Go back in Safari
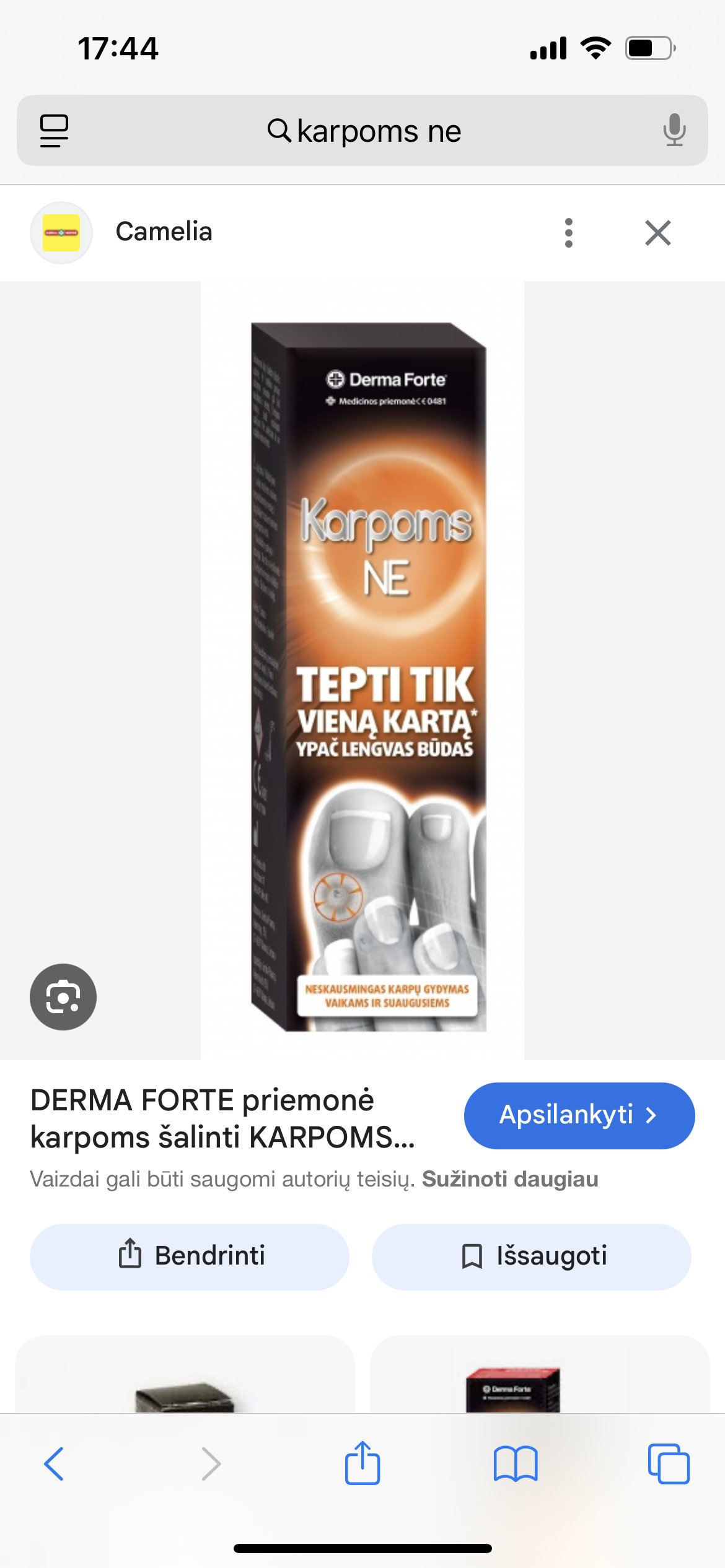The width and height of the screenshot is (725, 1568). [54, 1464]
